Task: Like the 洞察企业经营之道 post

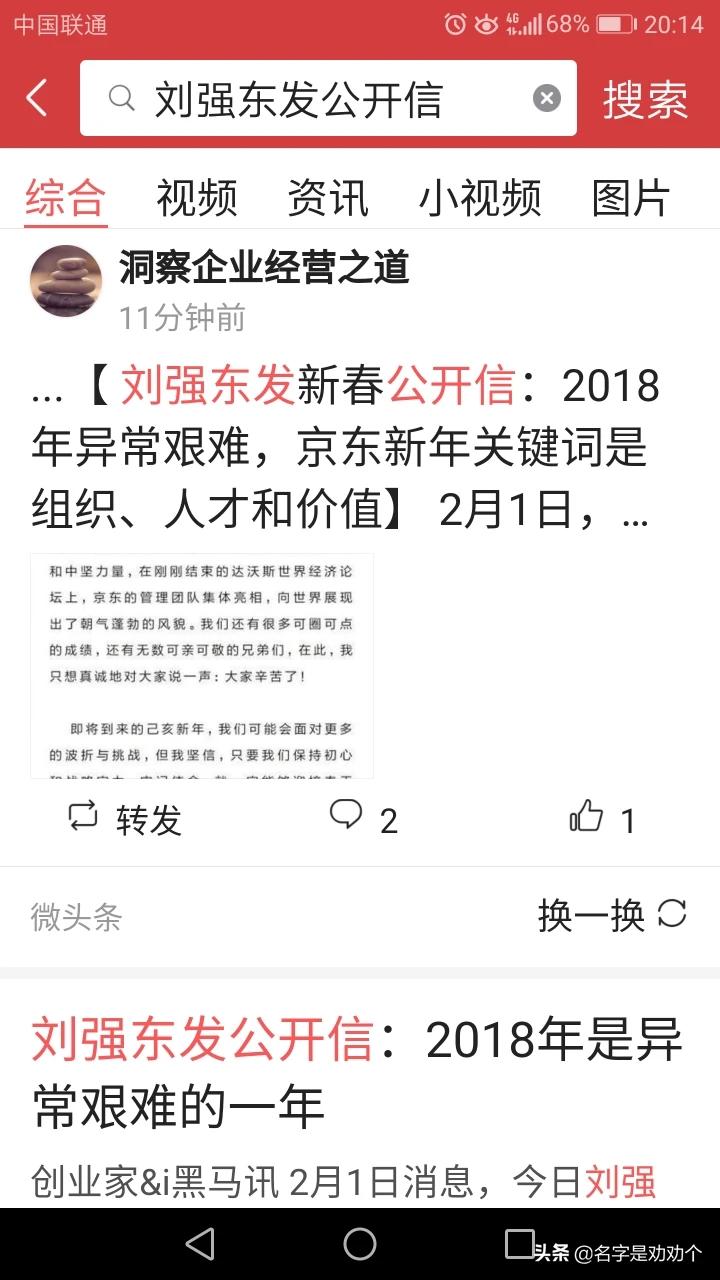Action: [x=602, y=819]
